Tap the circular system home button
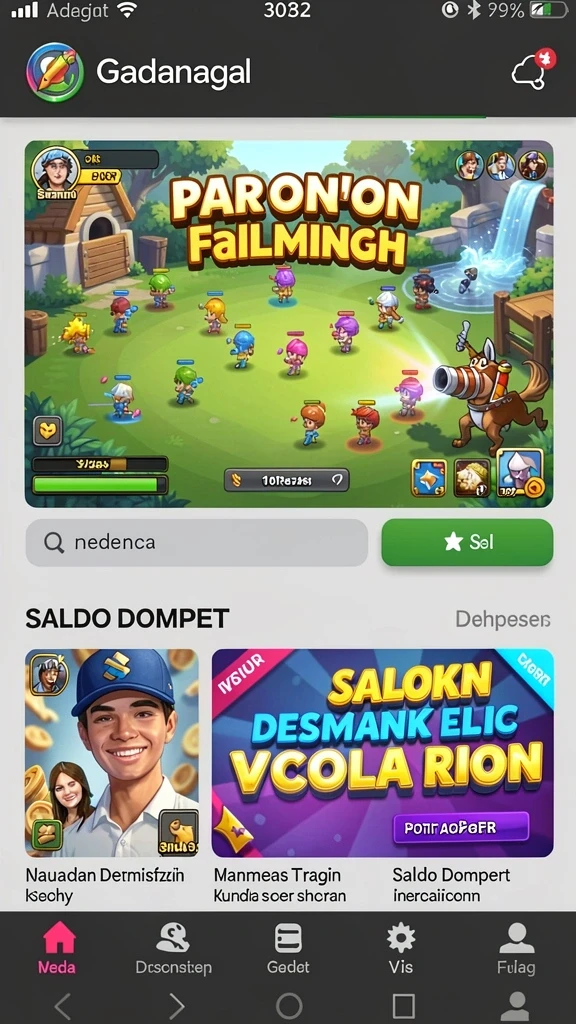 click(289, 1006)
